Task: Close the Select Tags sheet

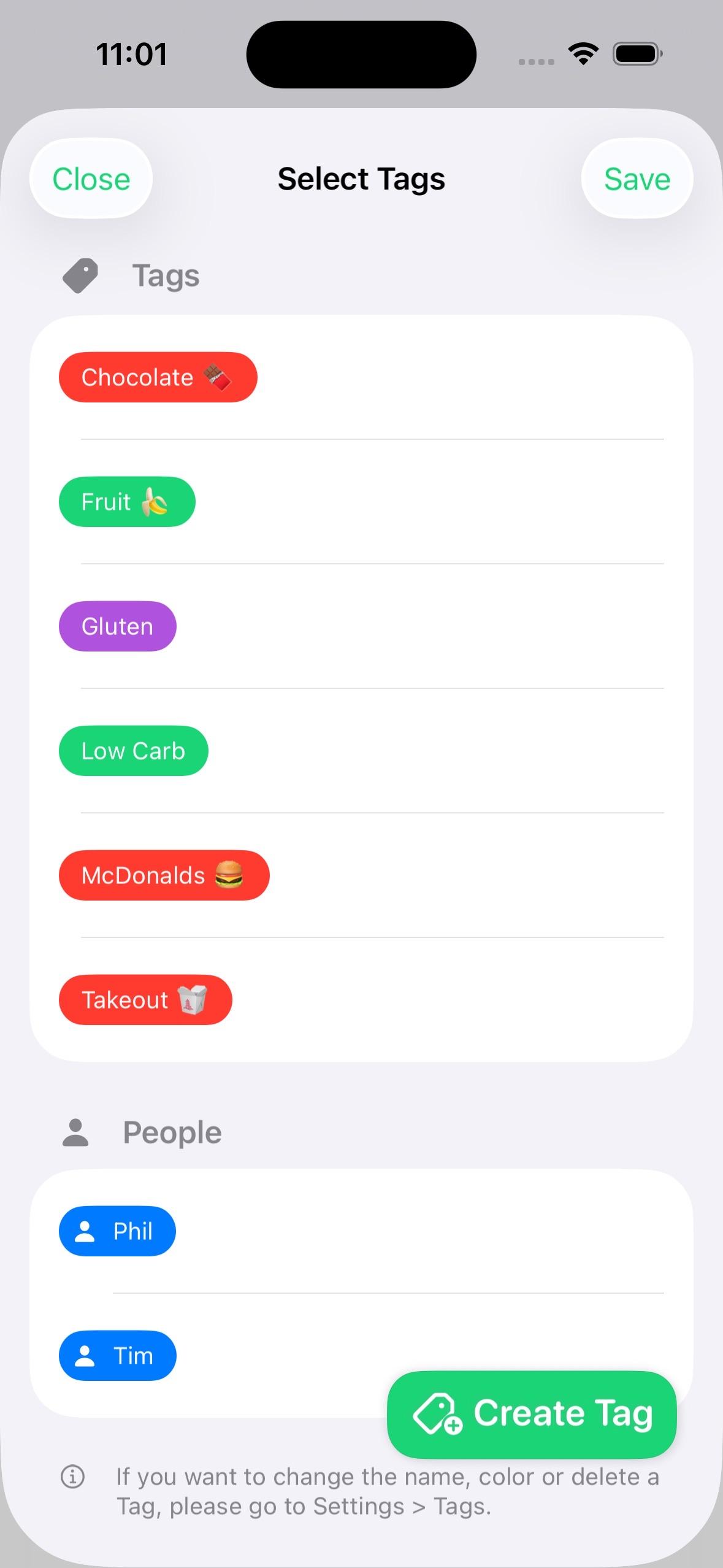Action: 91,179
